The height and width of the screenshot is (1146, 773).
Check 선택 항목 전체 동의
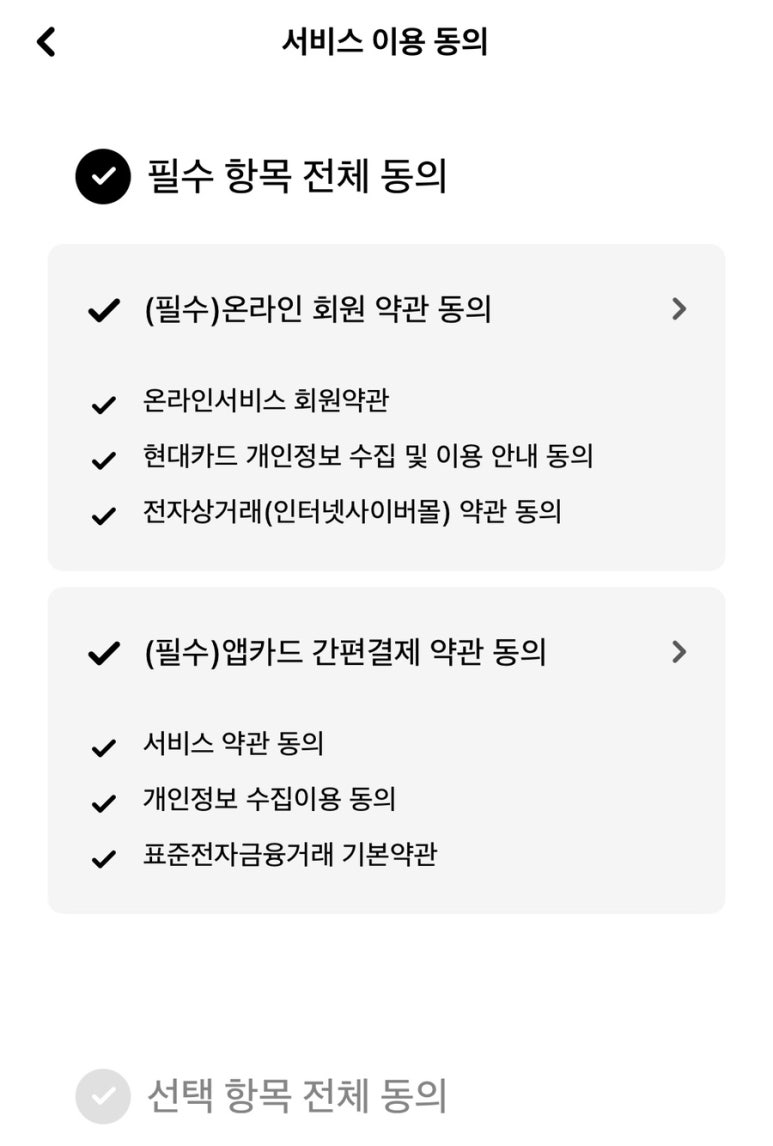[x=103, y=1097]
